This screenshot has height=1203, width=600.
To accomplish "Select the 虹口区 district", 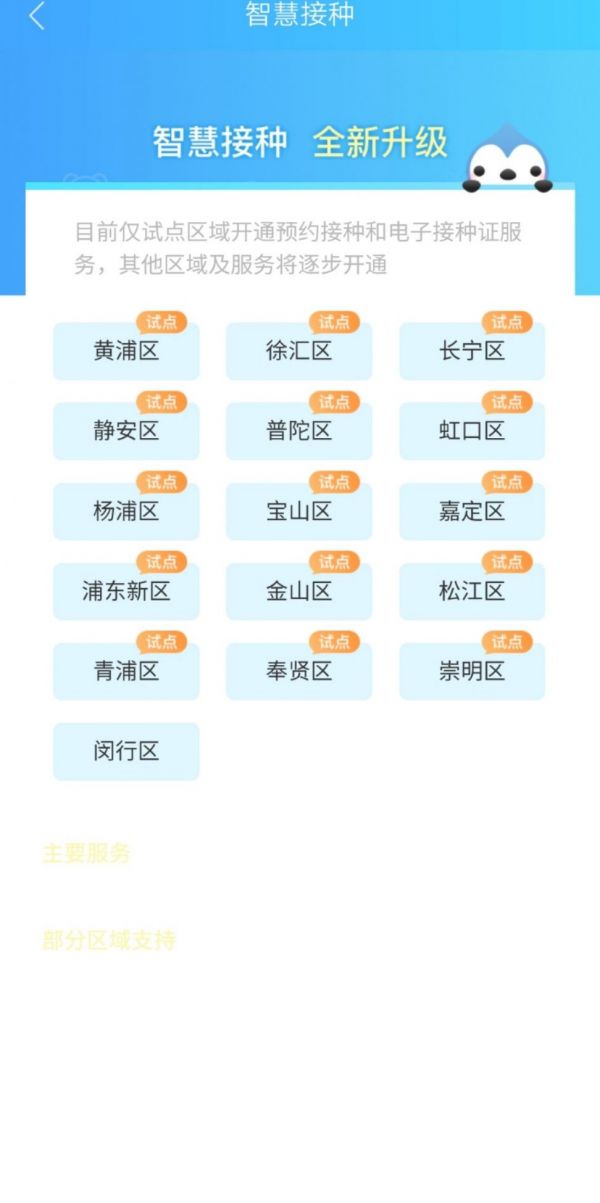I will click(472, 431).
